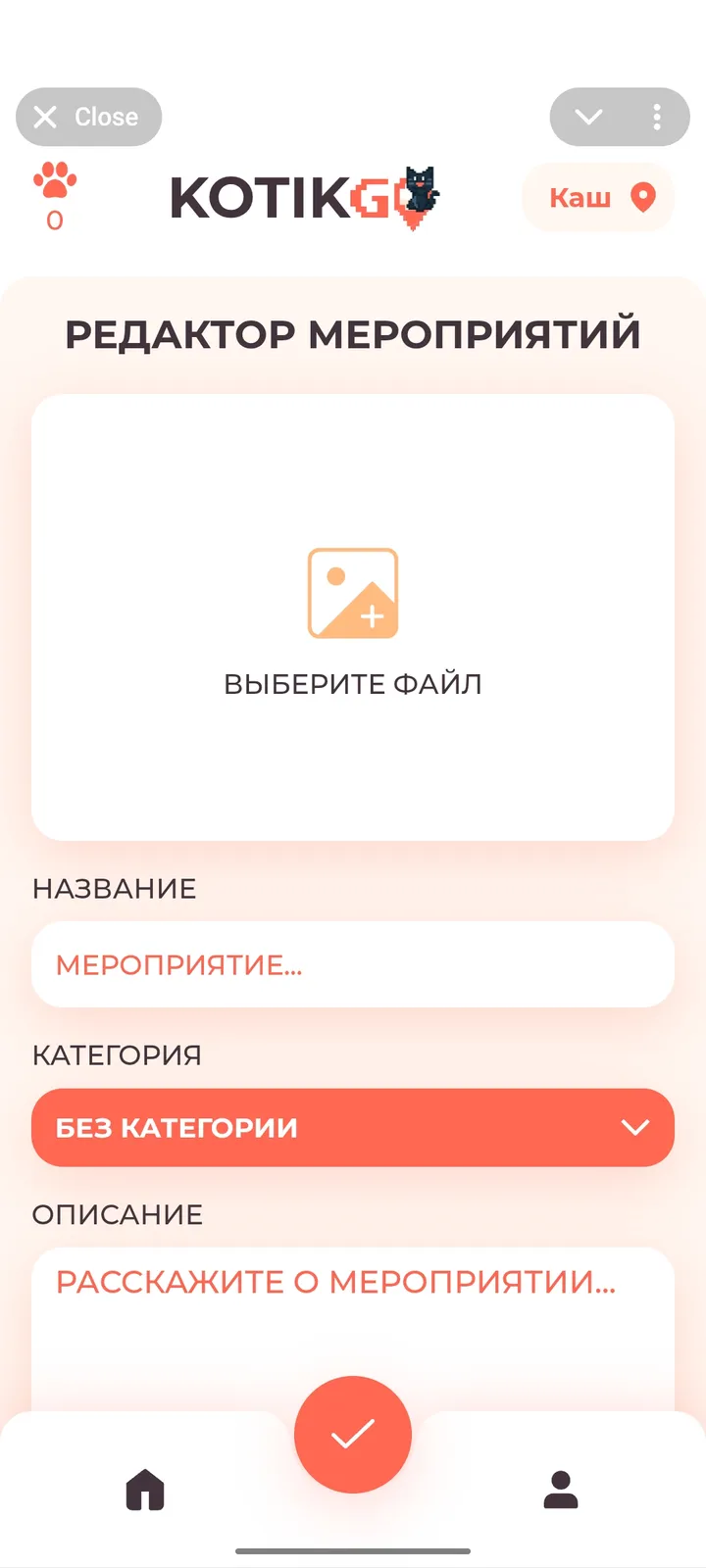Submit the event with the orange checkmark button
The width and height of the screenshot is (706, 1568).
[352, 1433]
